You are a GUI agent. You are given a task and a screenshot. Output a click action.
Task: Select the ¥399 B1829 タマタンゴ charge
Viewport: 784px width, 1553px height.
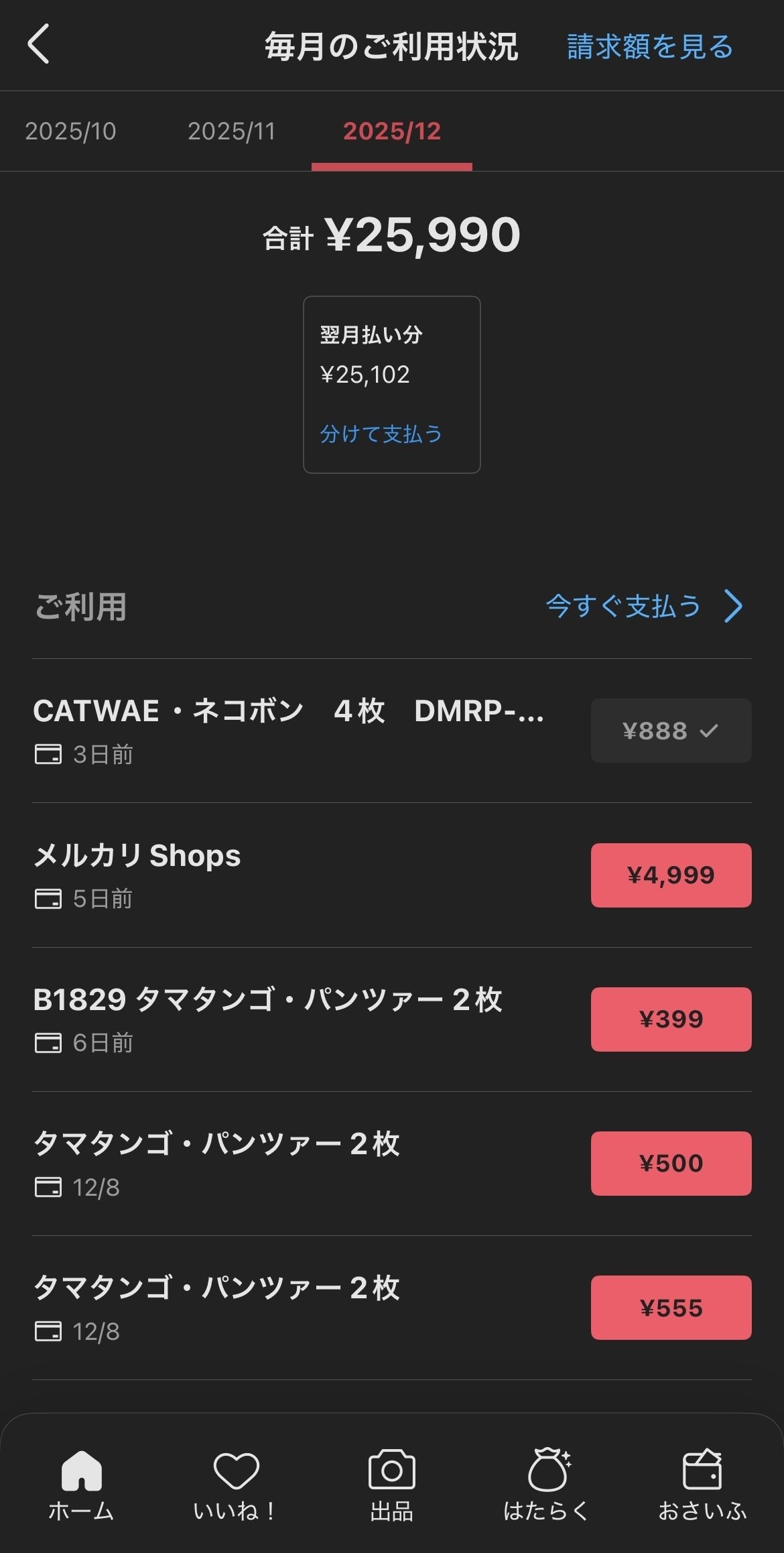671,1019
